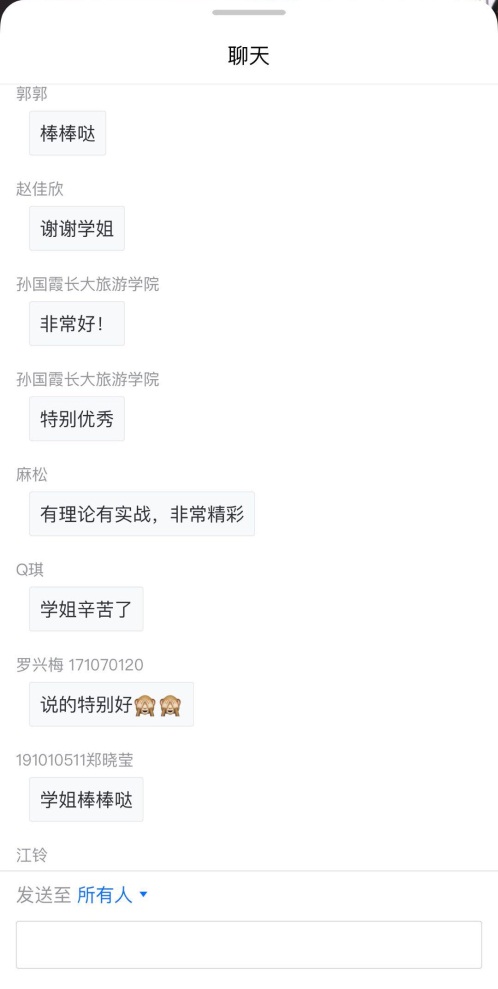Focus the chat message input box
The height and width of the screenshot is (989, 498).
tap(249, 944)
